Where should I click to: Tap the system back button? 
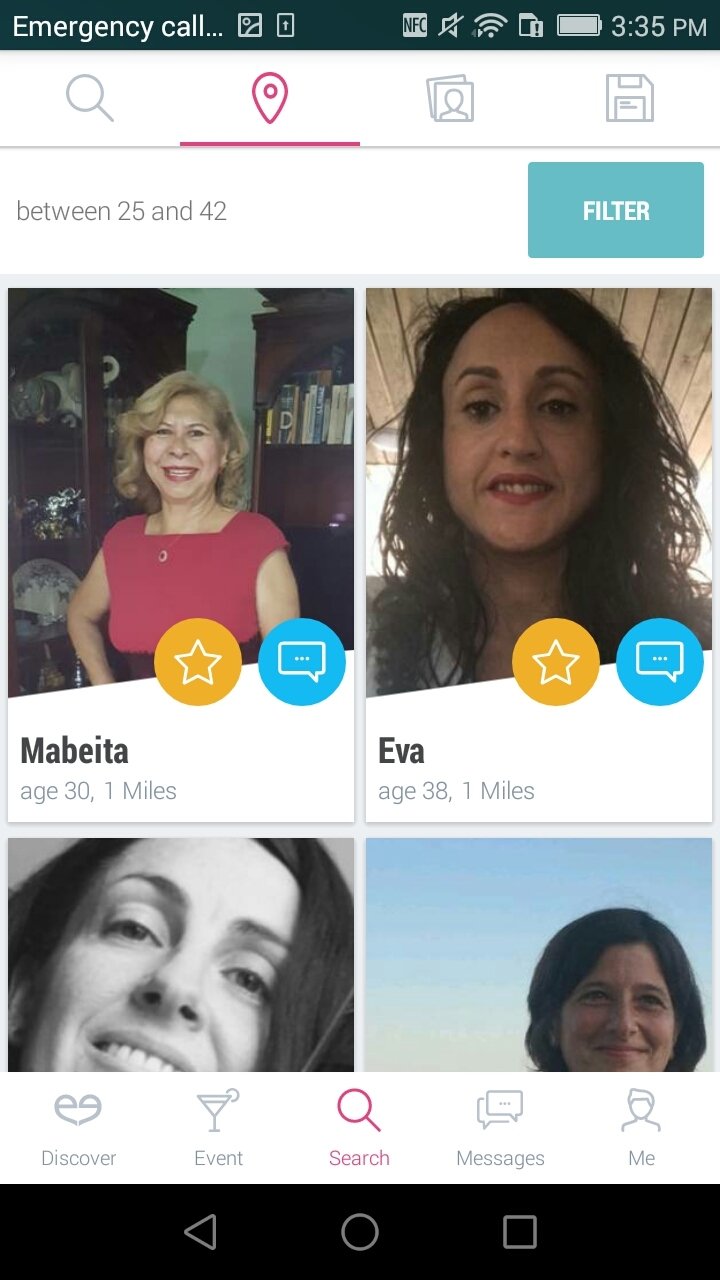click(x=200, y=1232)
